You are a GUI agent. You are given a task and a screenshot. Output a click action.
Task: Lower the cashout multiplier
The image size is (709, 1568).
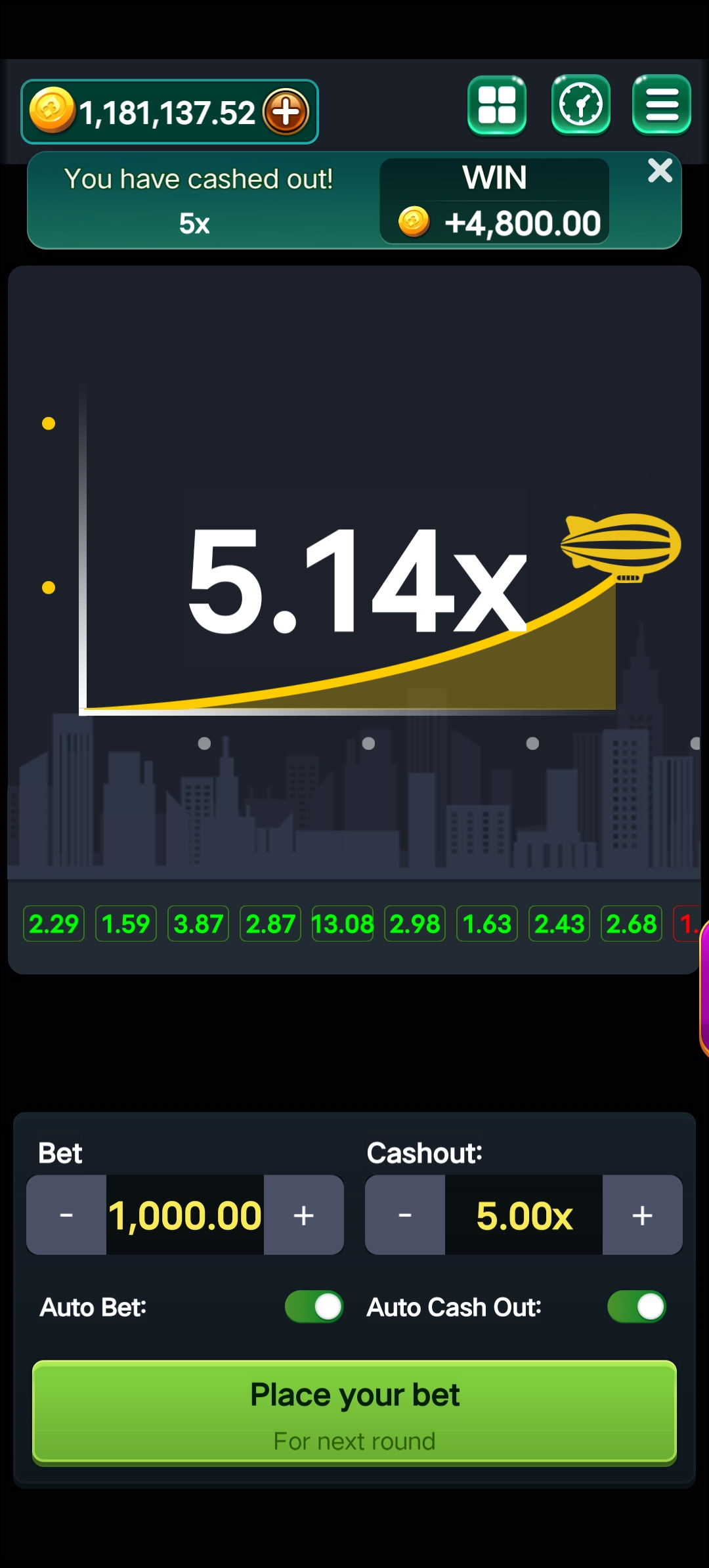pos(405,1215)
